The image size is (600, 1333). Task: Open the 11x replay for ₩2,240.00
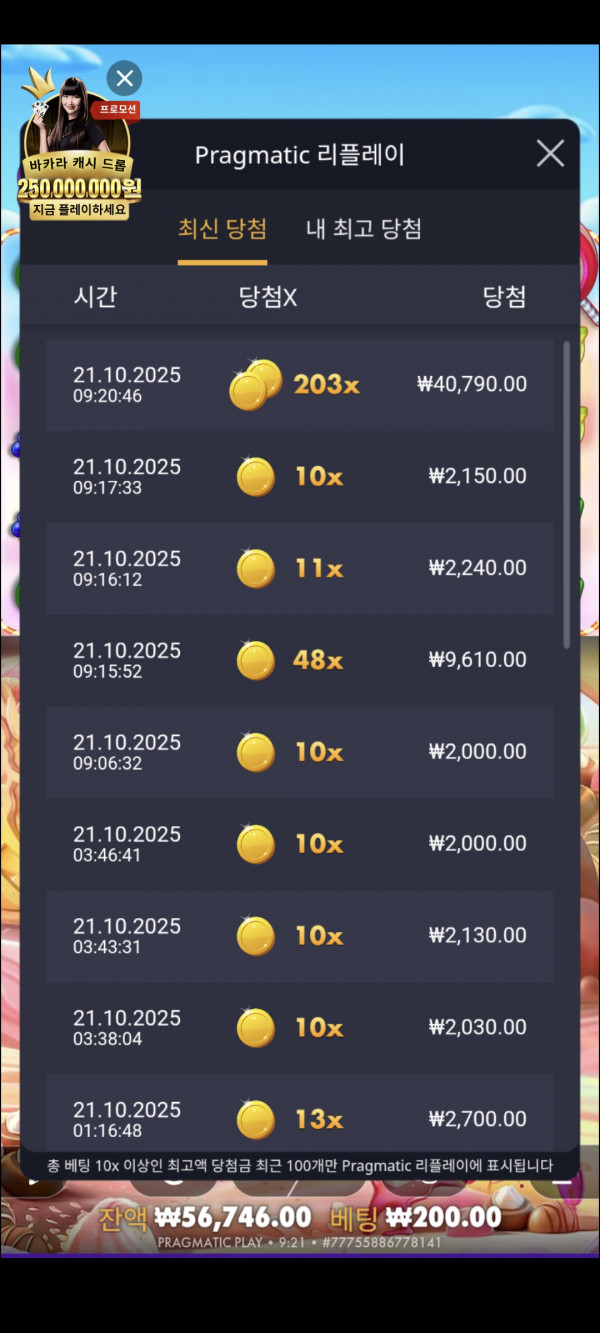(299, 569)
